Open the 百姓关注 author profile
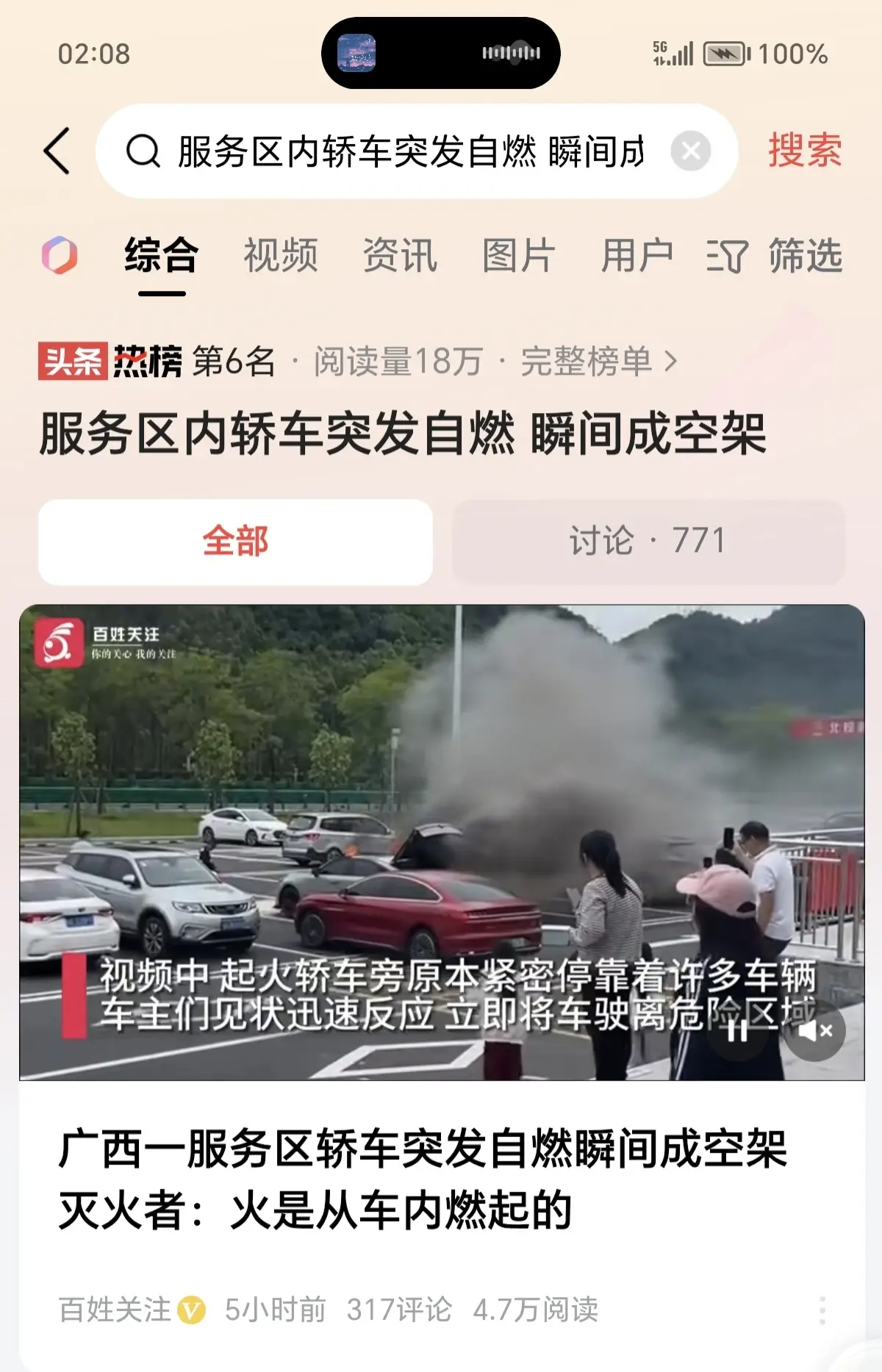 click(x=115, y=1310)
